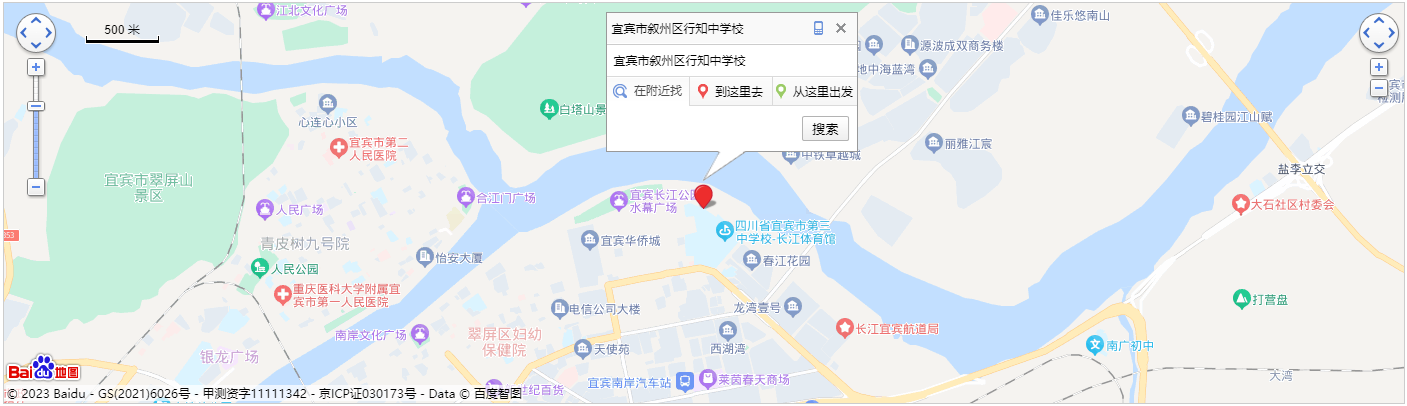Send this location to phone
The width and height of the screenshot is (1407, 406).
pos(818,29)
